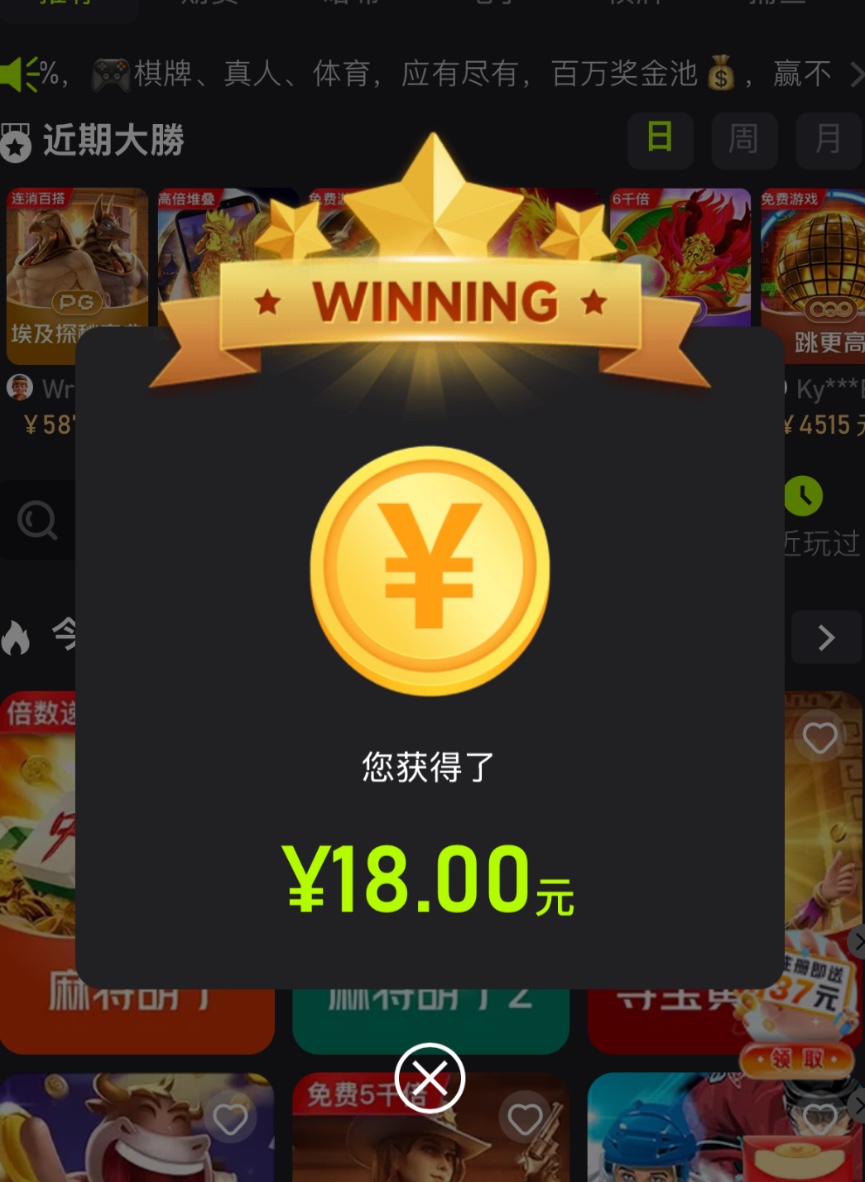Favorite the hockey player game card
865x1182 pixels.
(820, 1120)
